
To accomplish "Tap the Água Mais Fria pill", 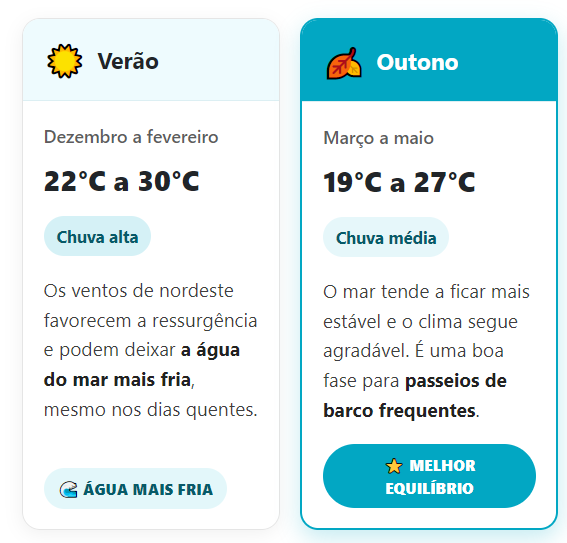I will coord(135,489).
